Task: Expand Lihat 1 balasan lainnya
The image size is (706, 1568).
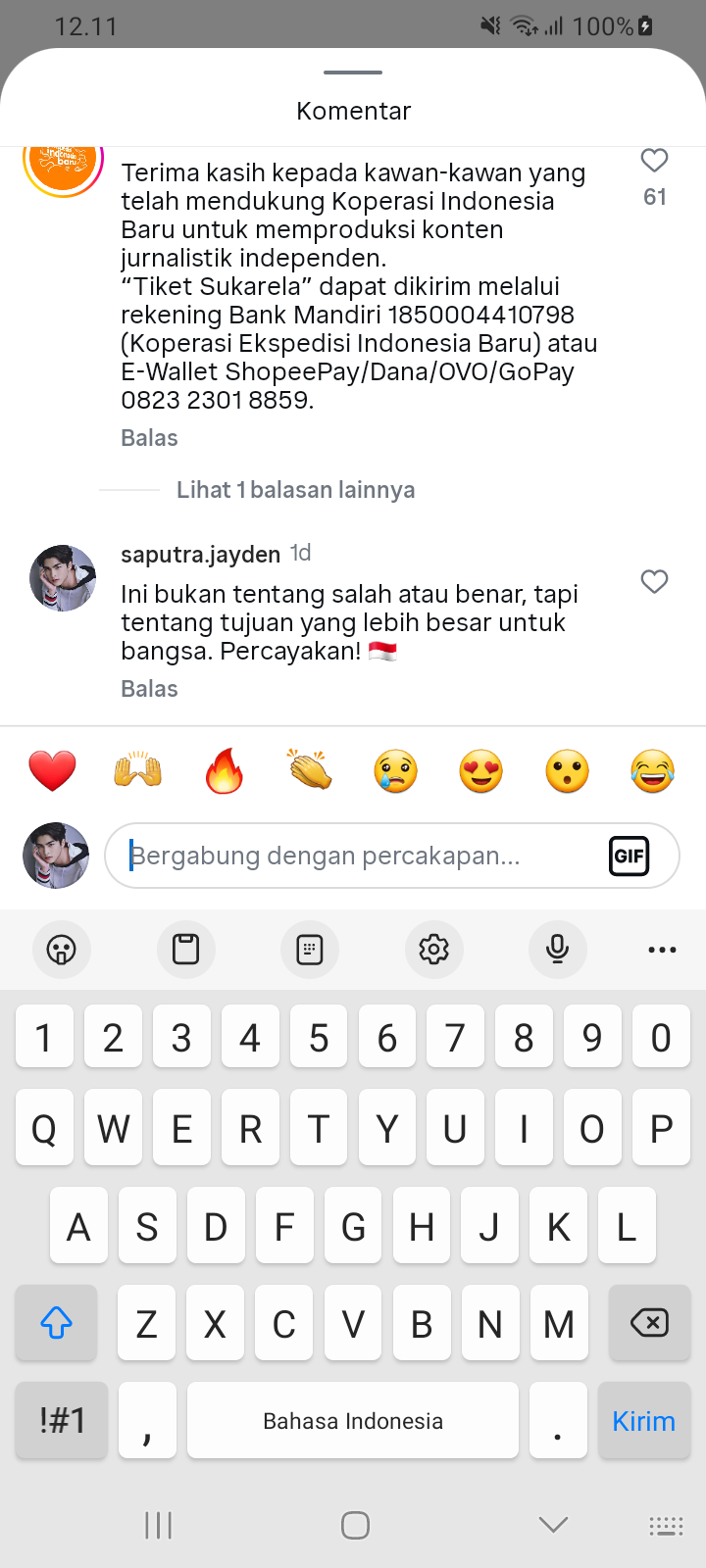Action: [295, 490]
